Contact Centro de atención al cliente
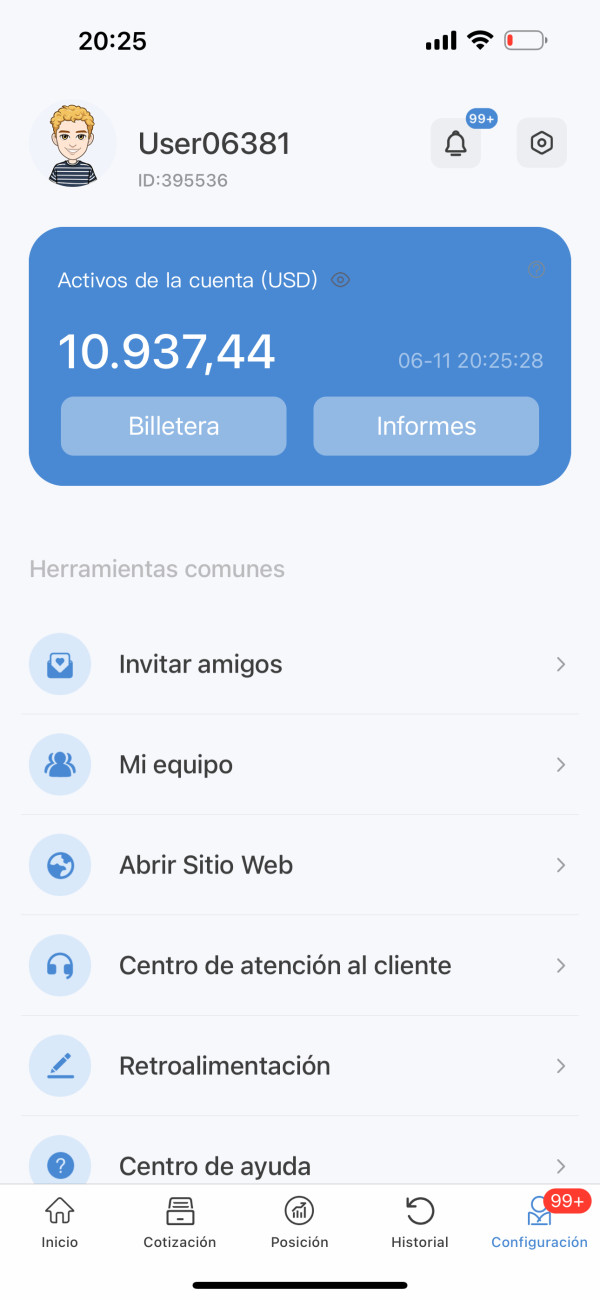600x1300 pixels. click(x=300, y=966)
